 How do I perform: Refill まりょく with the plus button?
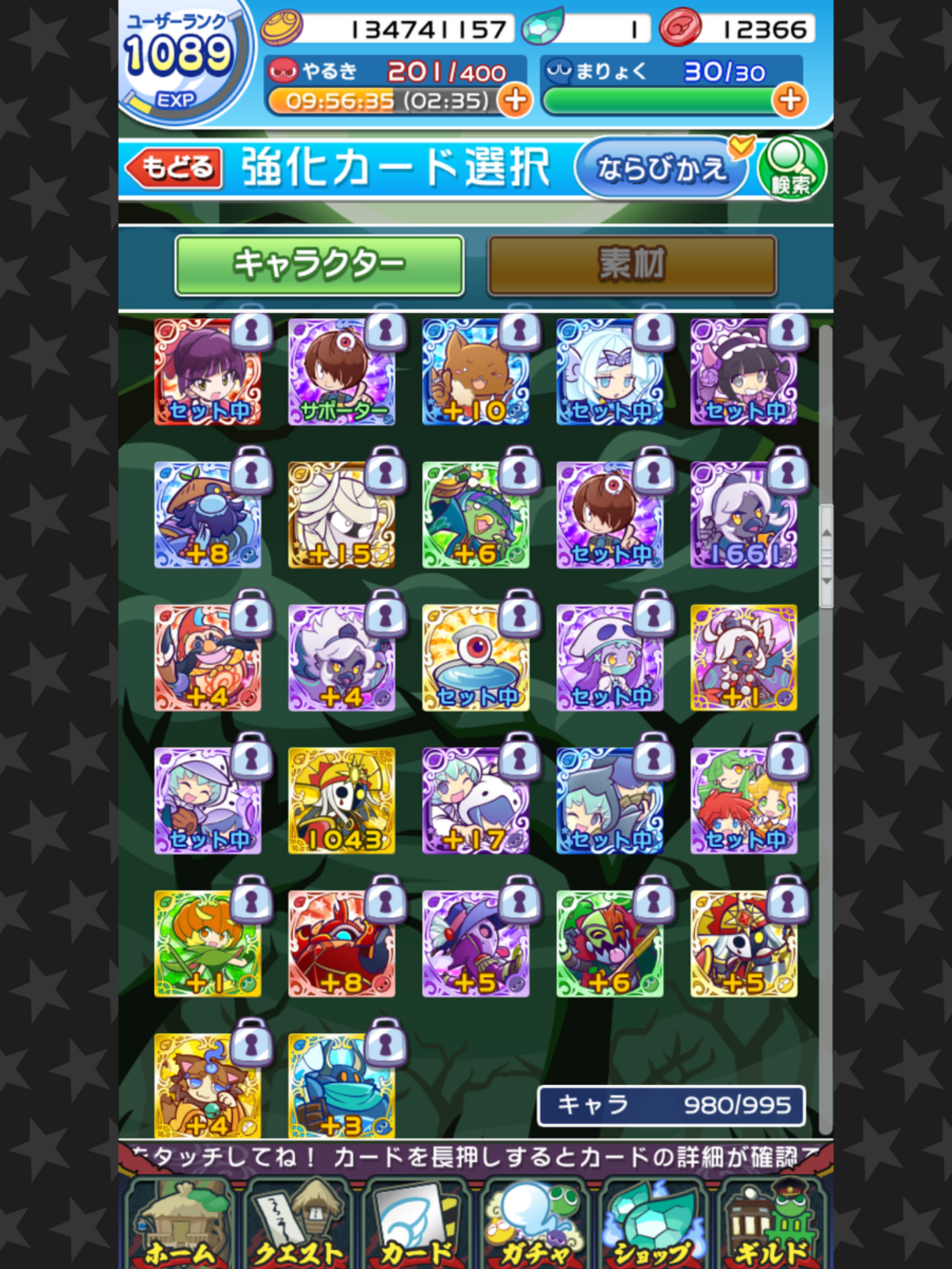pyautogui.click(x=789, y=100)
